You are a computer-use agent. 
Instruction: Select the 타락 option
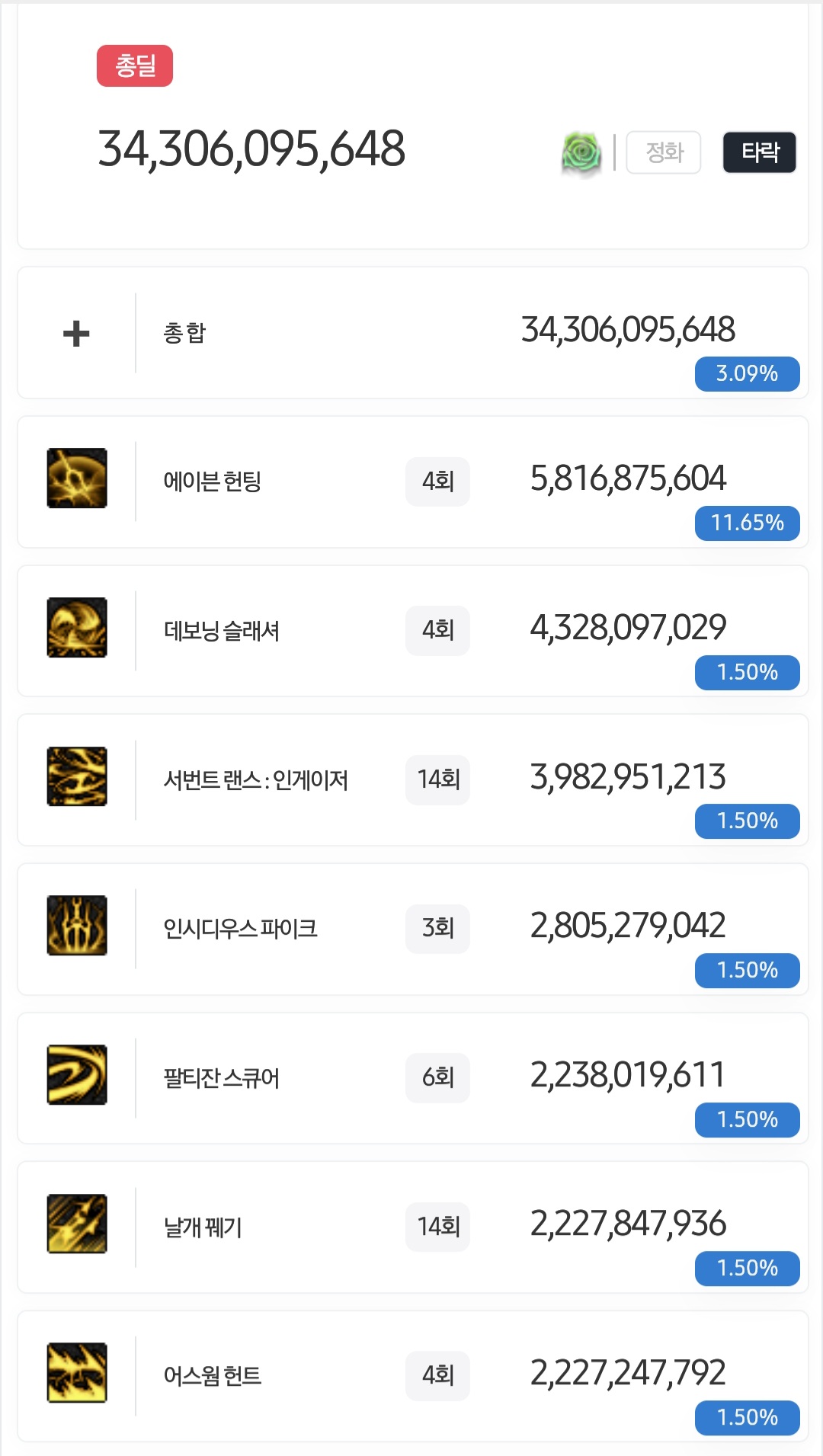click(x=759, y=152)
